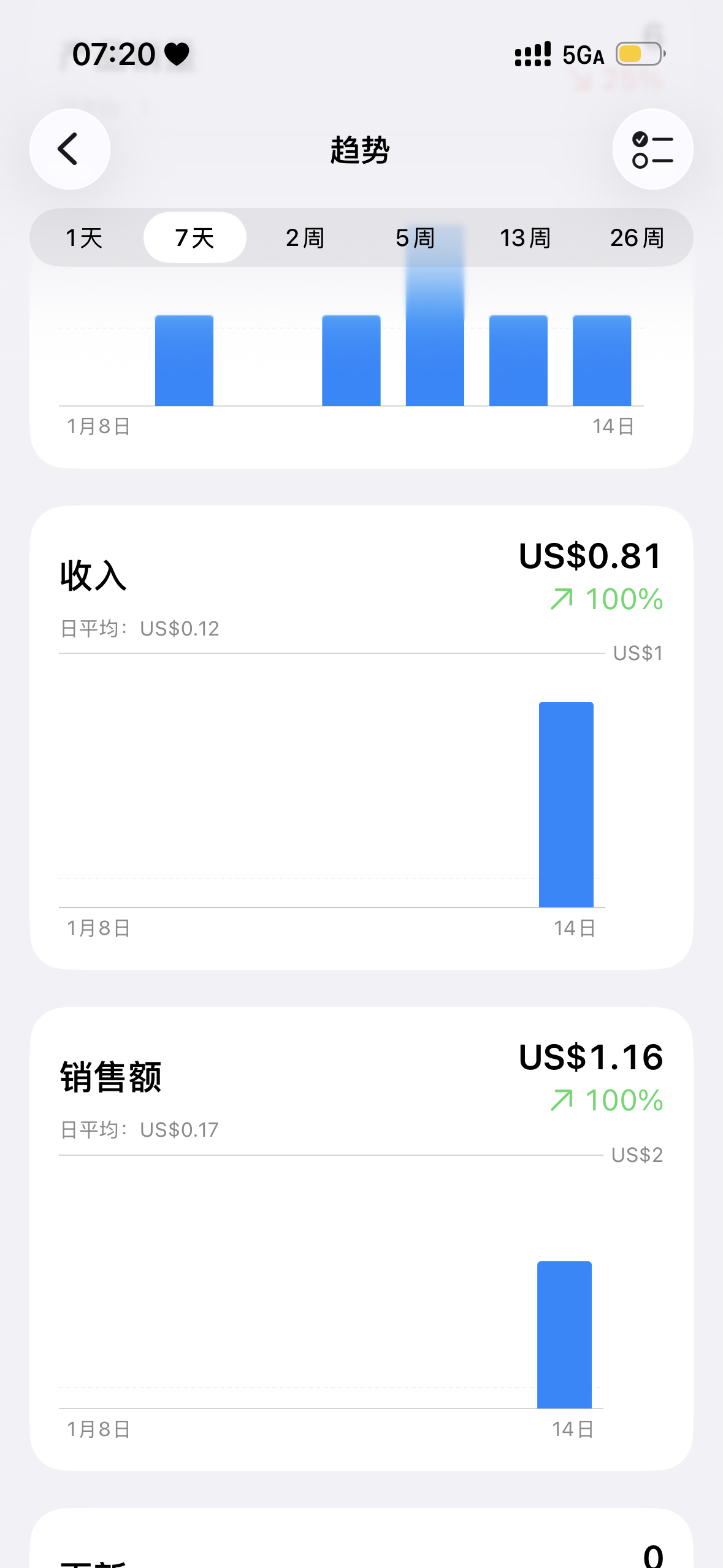Open the 收入 revenue card
723x1568 pixels.
pos(361,736)
